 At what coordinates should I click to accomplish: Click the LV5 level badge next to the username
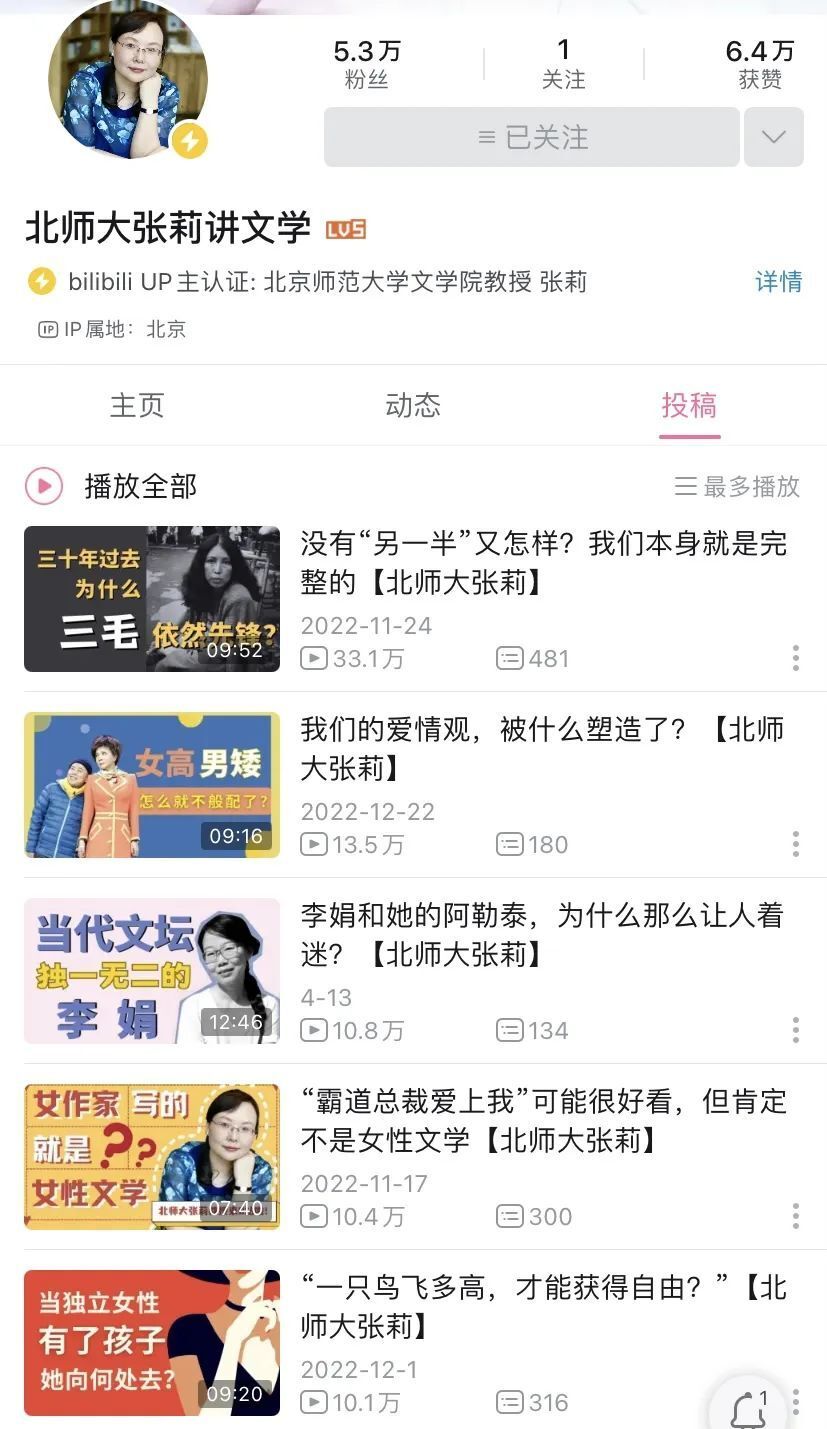(x=344, y=229)
